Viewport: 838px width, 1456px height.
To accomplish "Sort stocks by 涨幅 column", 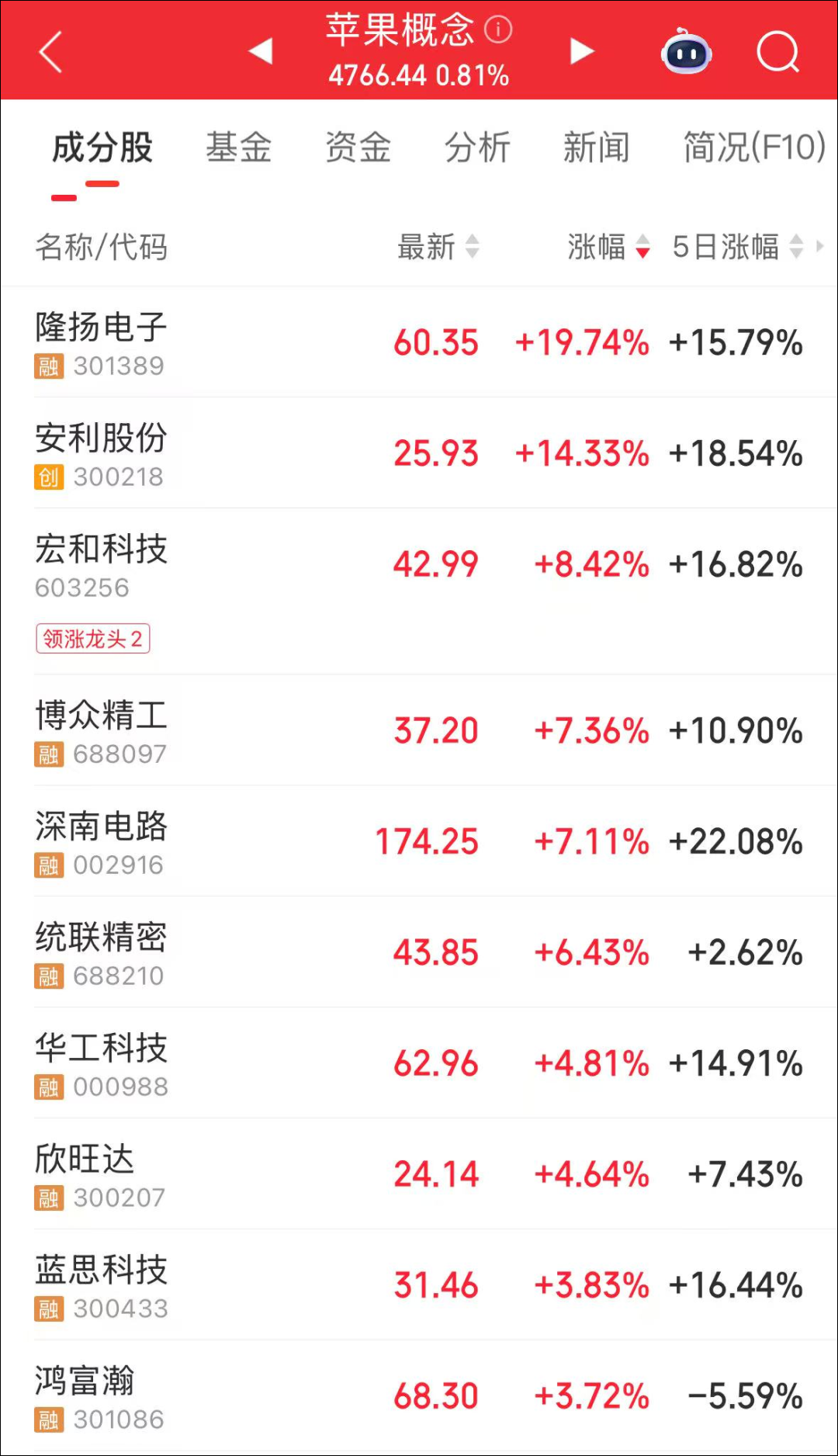I will (608, 247).
